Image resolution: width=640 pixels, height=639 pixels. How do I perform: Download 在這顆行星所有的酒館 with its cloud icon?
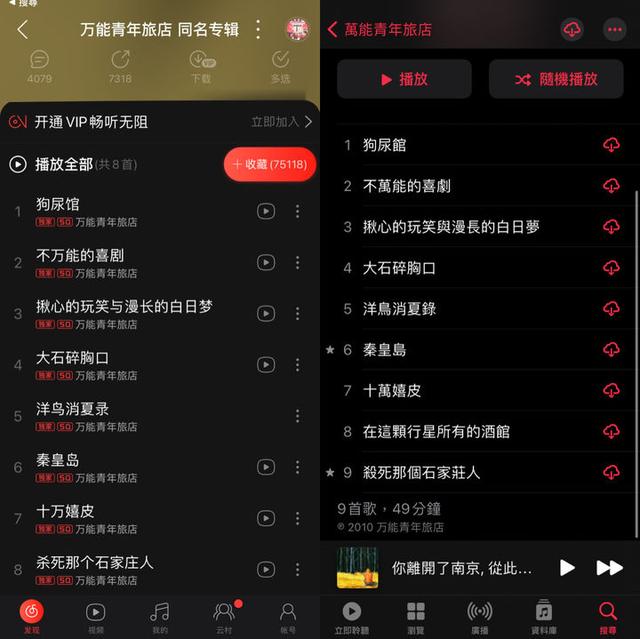coord(611,431)
